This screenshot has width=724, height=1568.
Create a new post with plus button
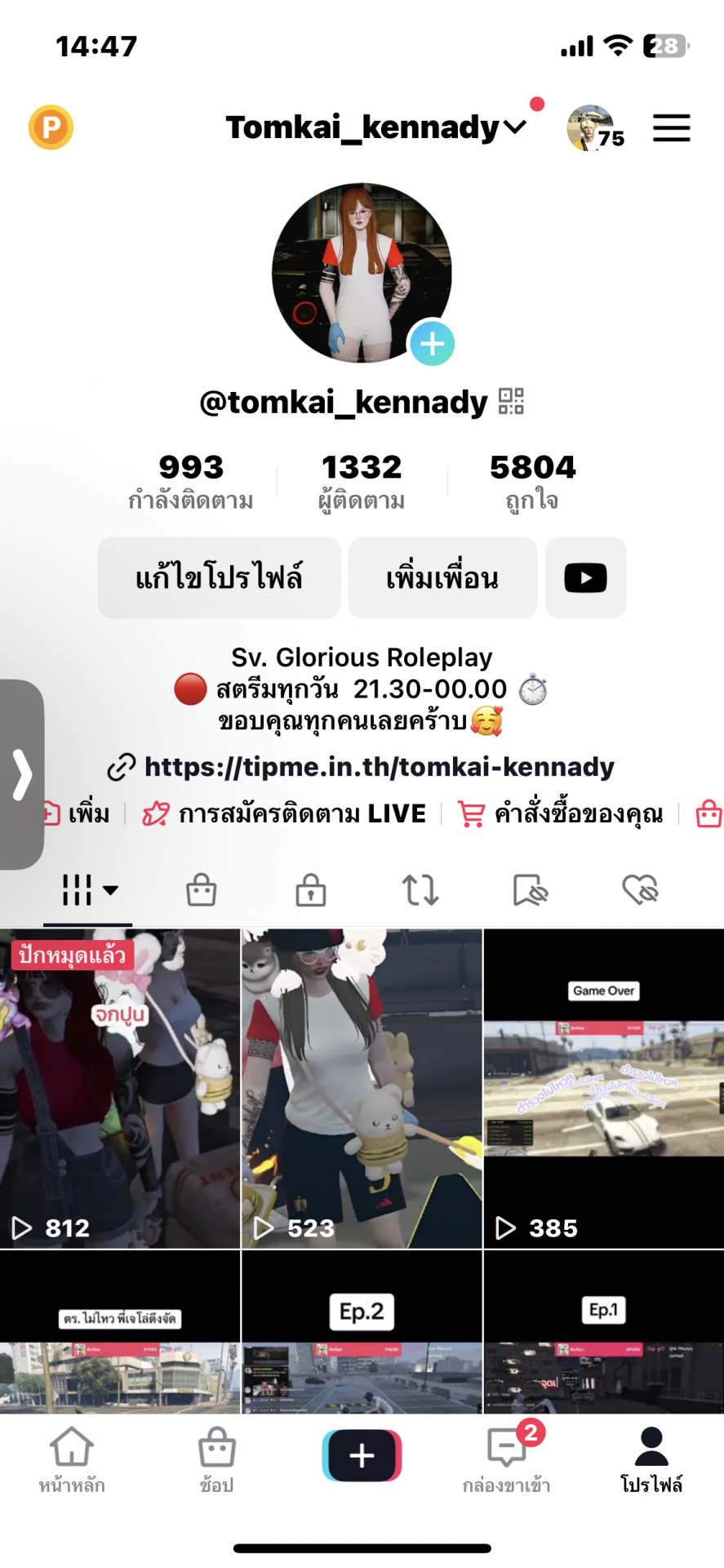[x=362, y=1455]
